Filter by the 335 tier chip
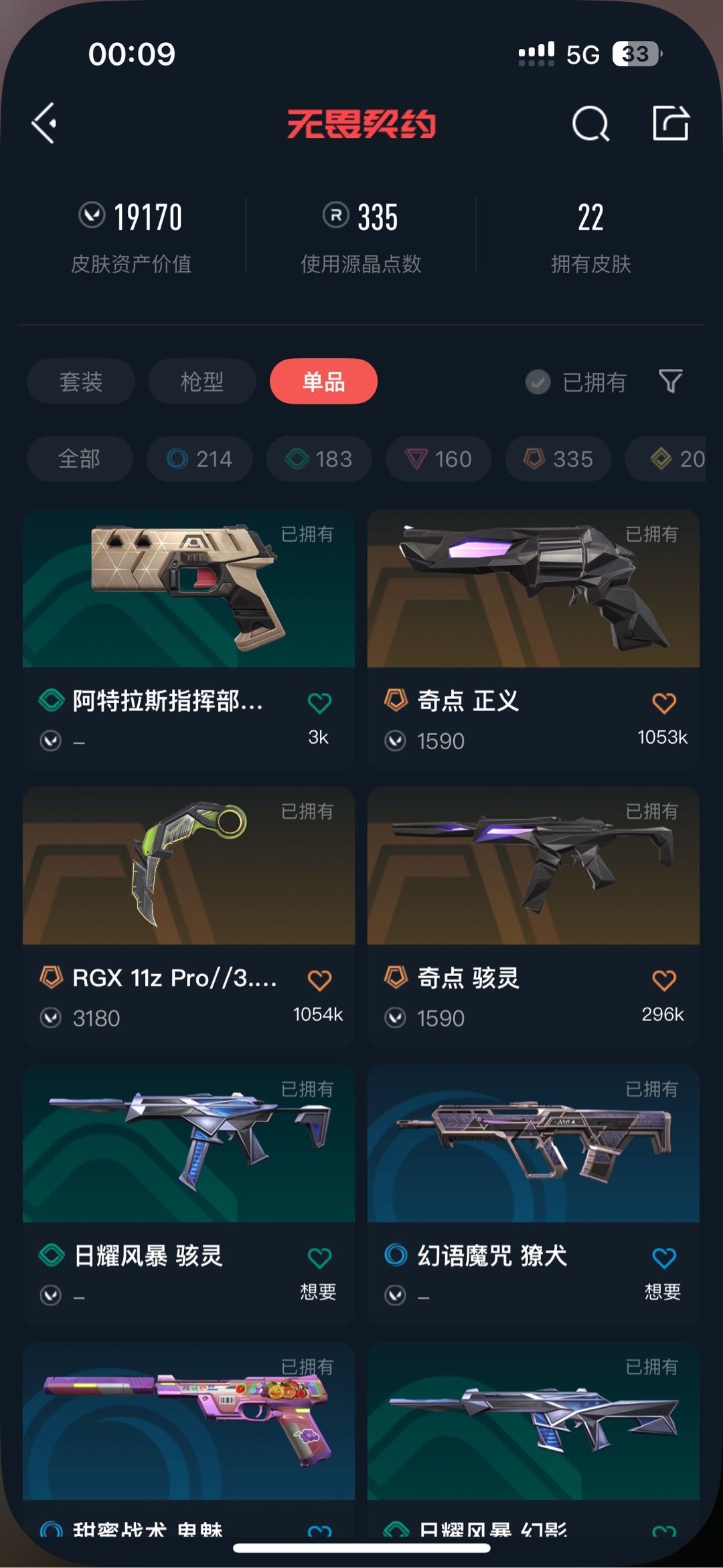 pyautogui.click(x=558, y=459)
